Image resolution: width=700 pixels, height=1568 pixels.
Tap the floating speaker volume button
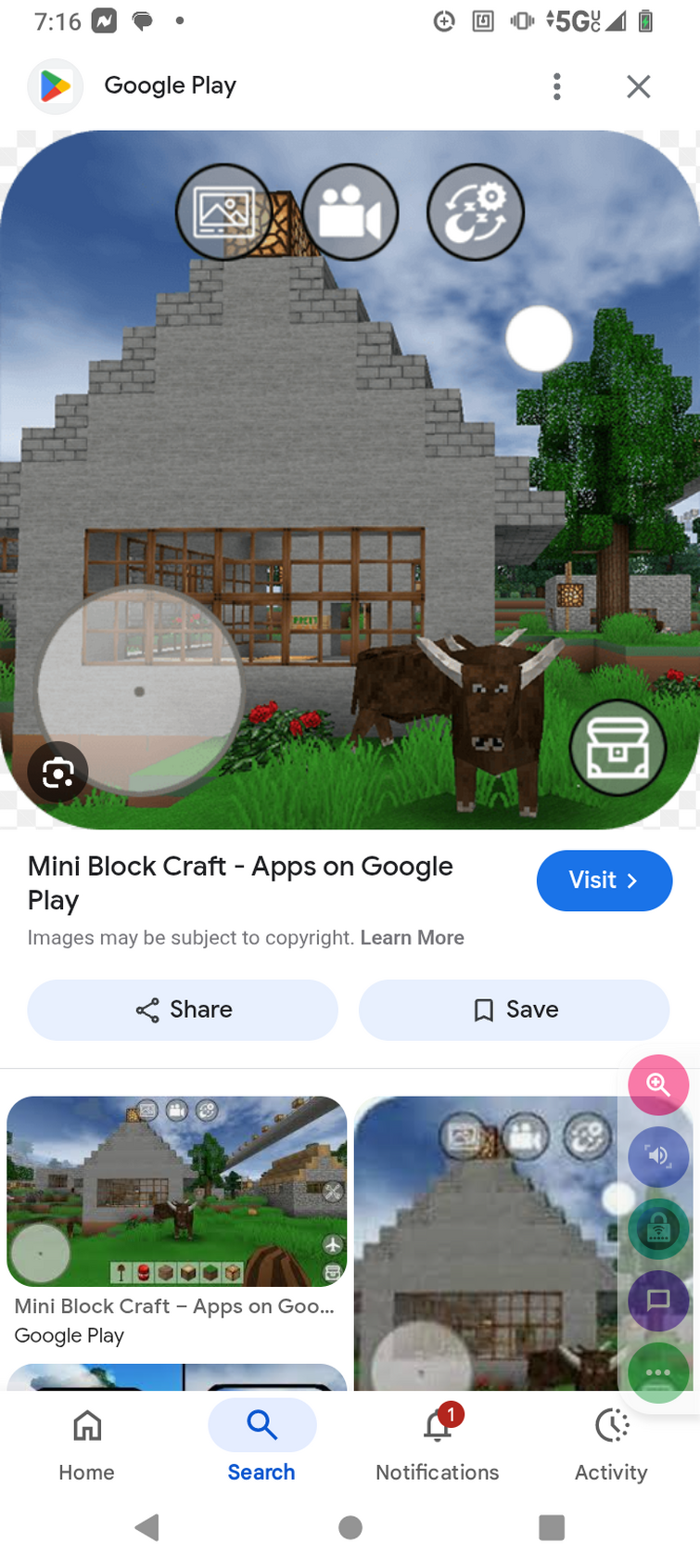click(x=658, y=1155)
